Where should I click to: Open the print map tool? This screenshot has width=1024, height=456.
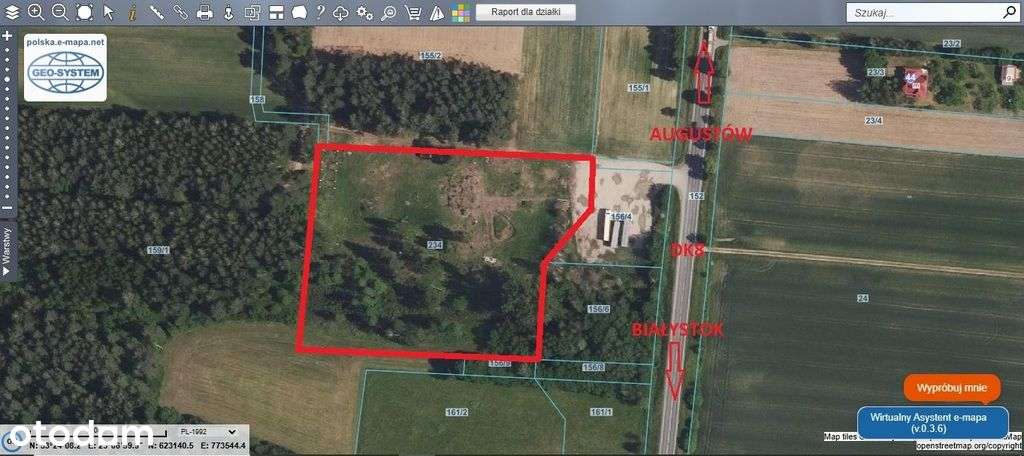(204, 12)
